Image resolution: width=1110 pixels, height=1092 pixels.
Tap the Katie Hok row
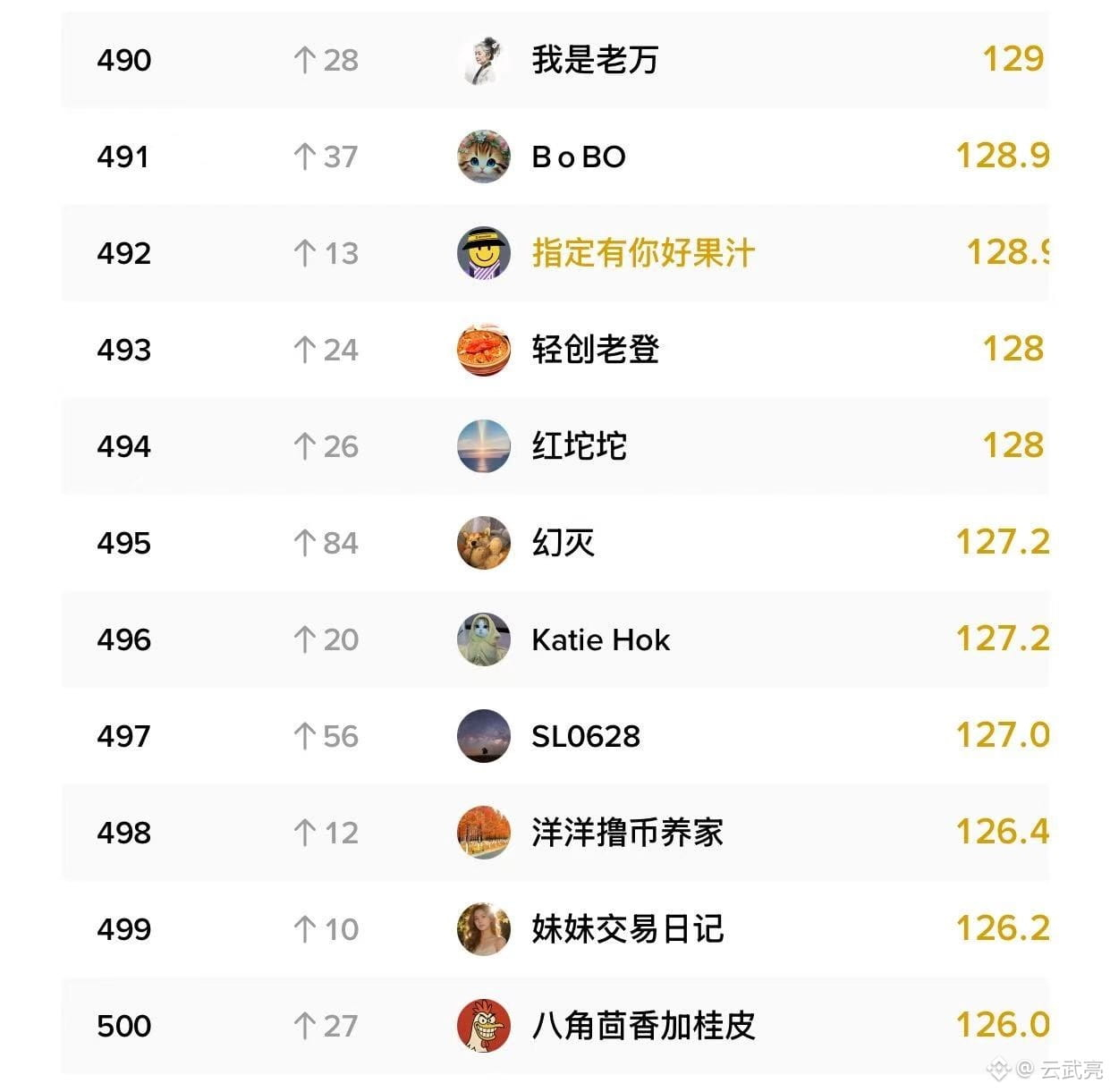[555, 639]
